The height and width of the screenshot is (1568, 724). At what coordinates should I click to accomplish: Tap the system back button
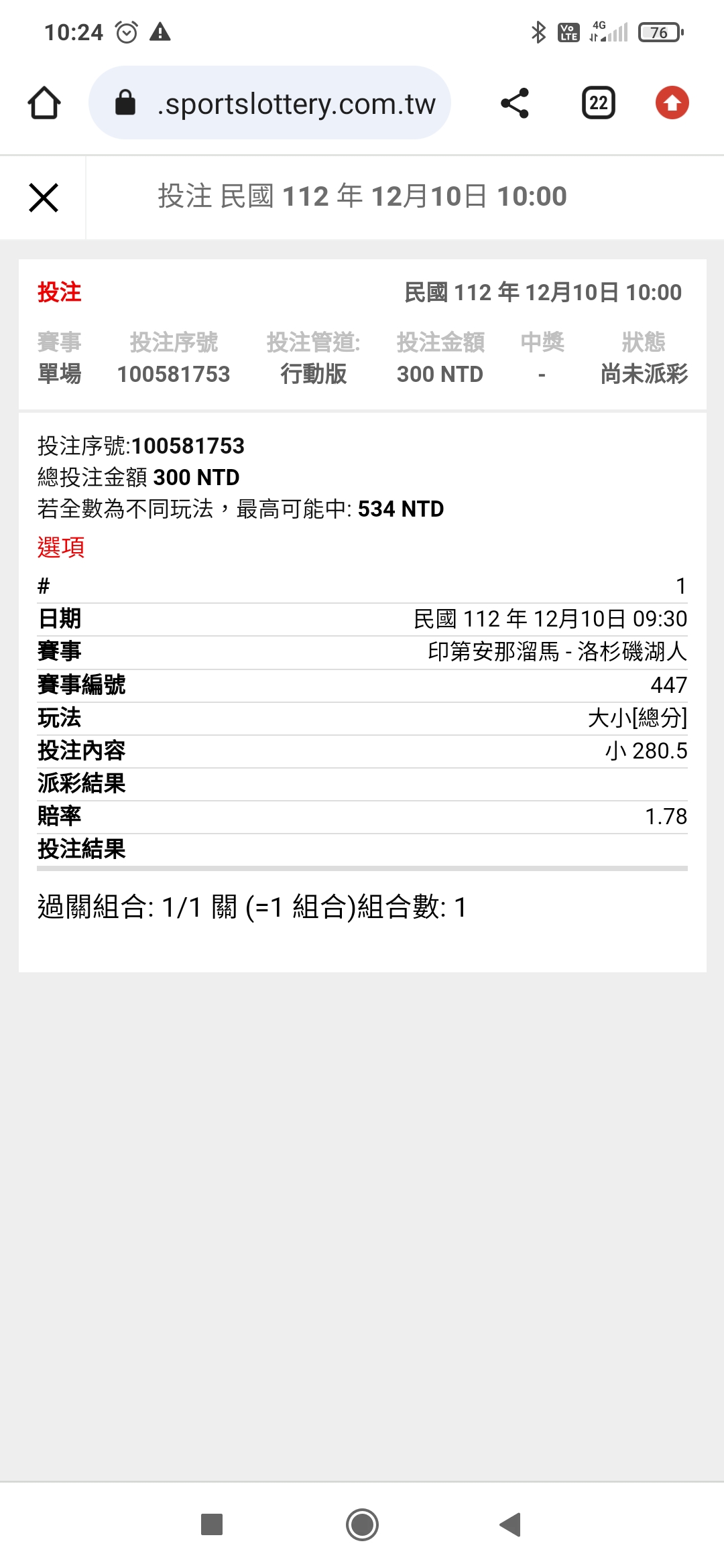(511, 1524)
